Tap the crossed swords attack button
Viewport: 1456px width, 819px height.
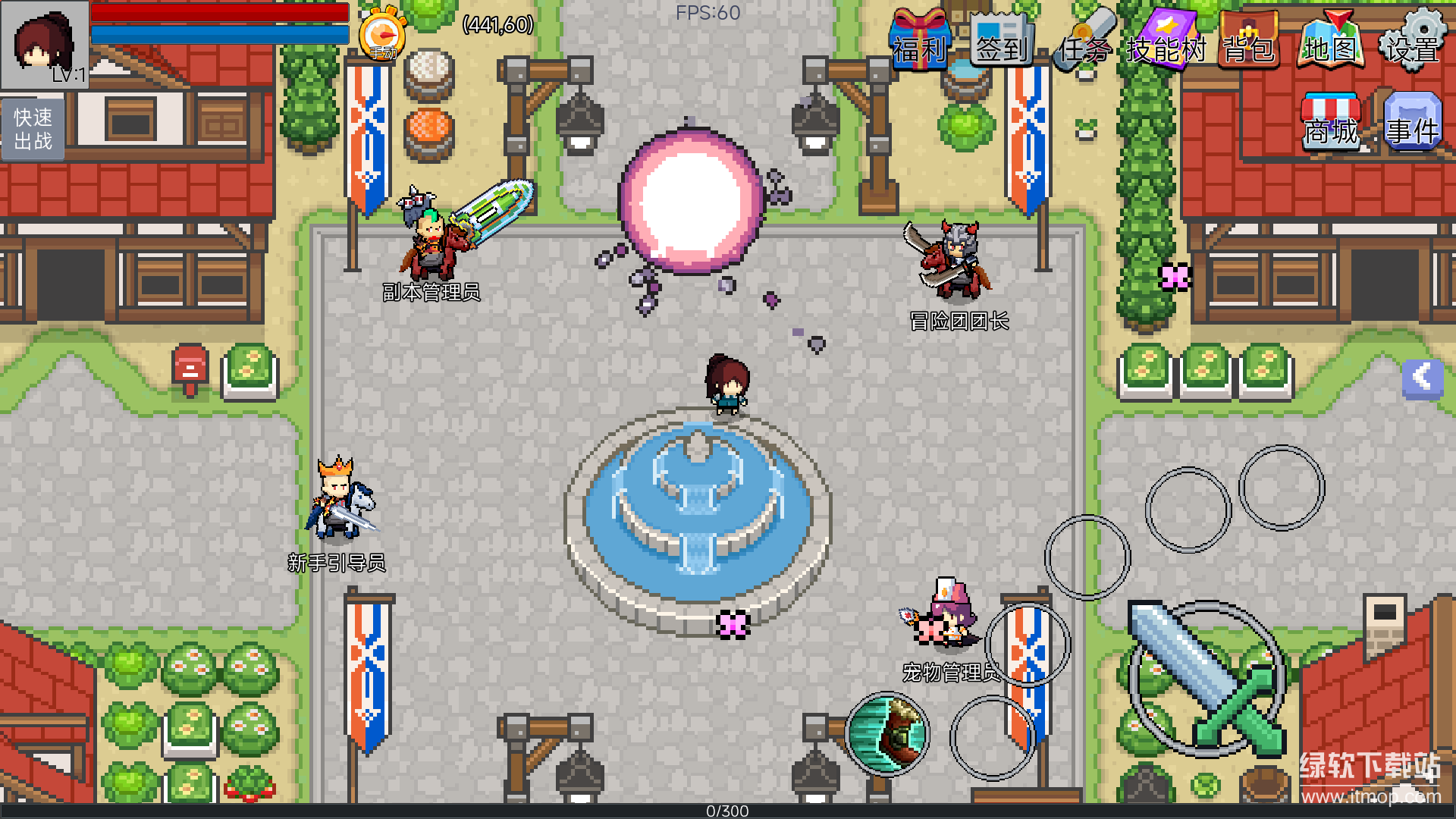[x=1206, y=679]
